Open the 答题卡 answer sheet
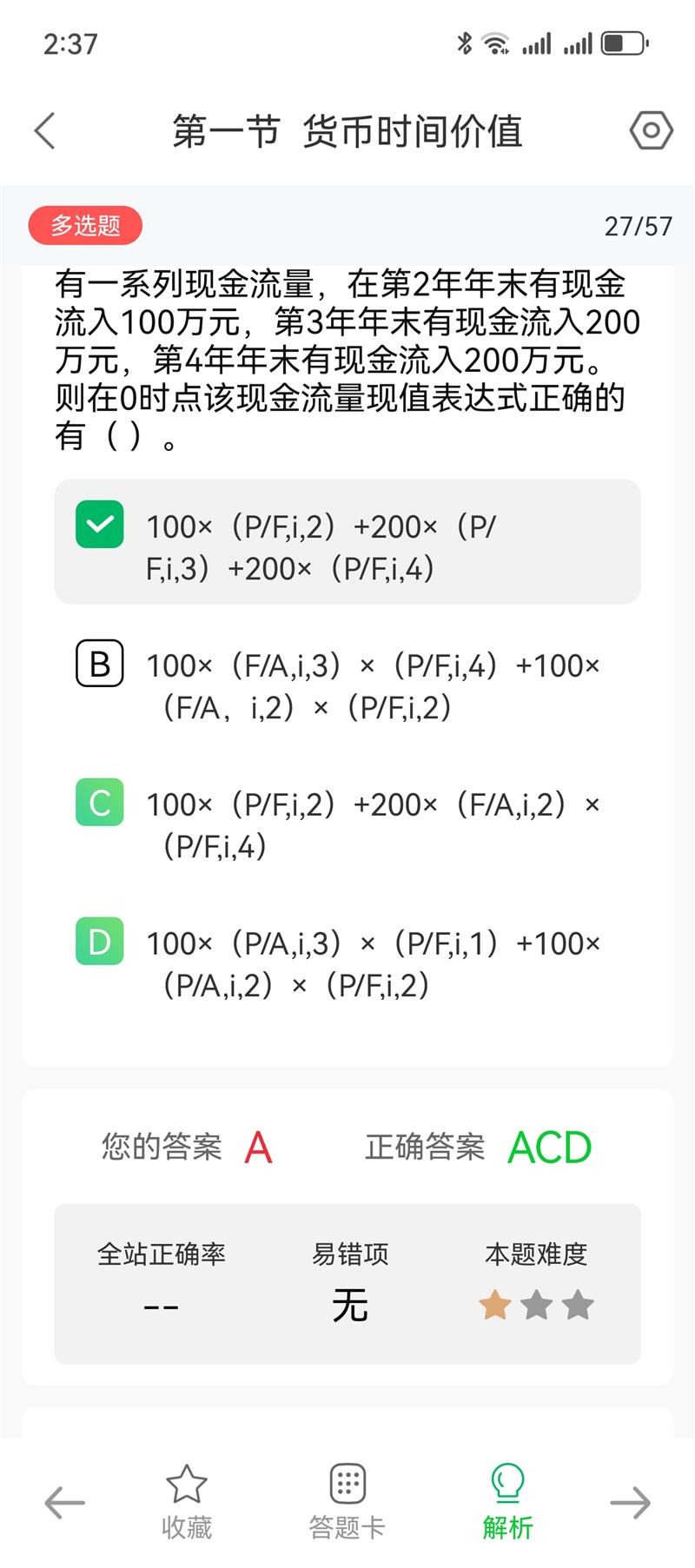Viewport: 695px width, 1568px height. 347,1503
